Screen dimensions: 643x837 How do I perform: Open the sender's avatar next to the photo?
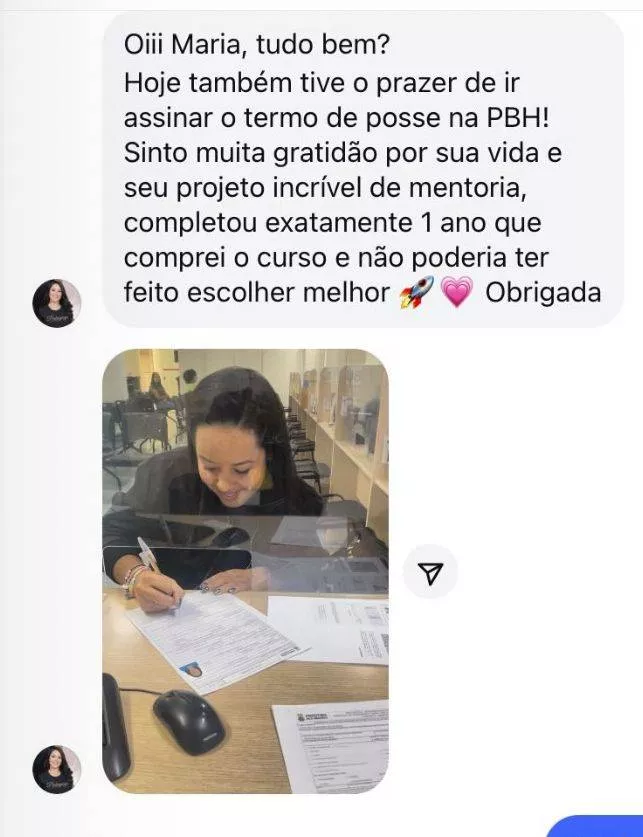point(56,769)
